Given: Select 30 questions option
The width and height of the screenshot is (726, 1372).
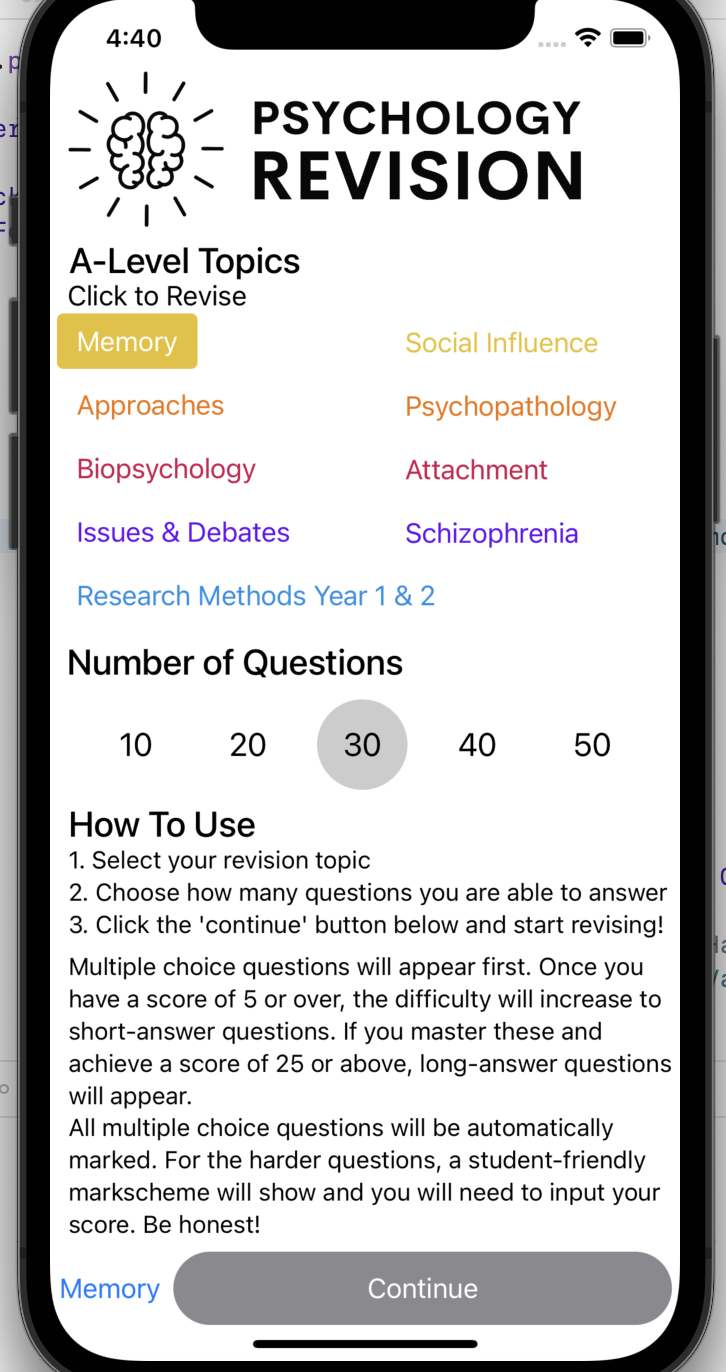Looking at the screenshot, I should (x=362, y=745).
